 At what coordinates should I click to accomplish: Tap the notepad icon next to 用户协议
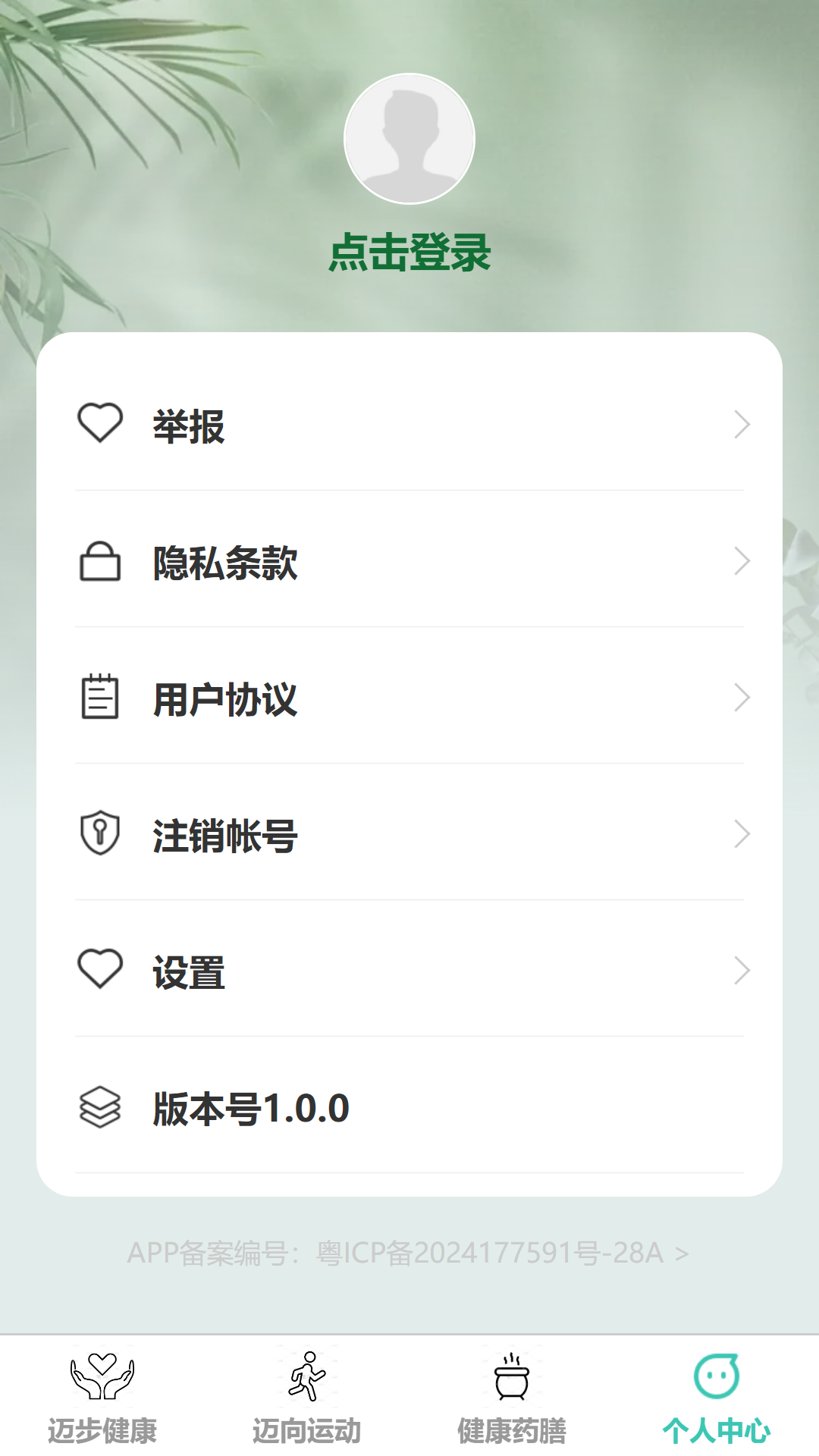[99, 698]
